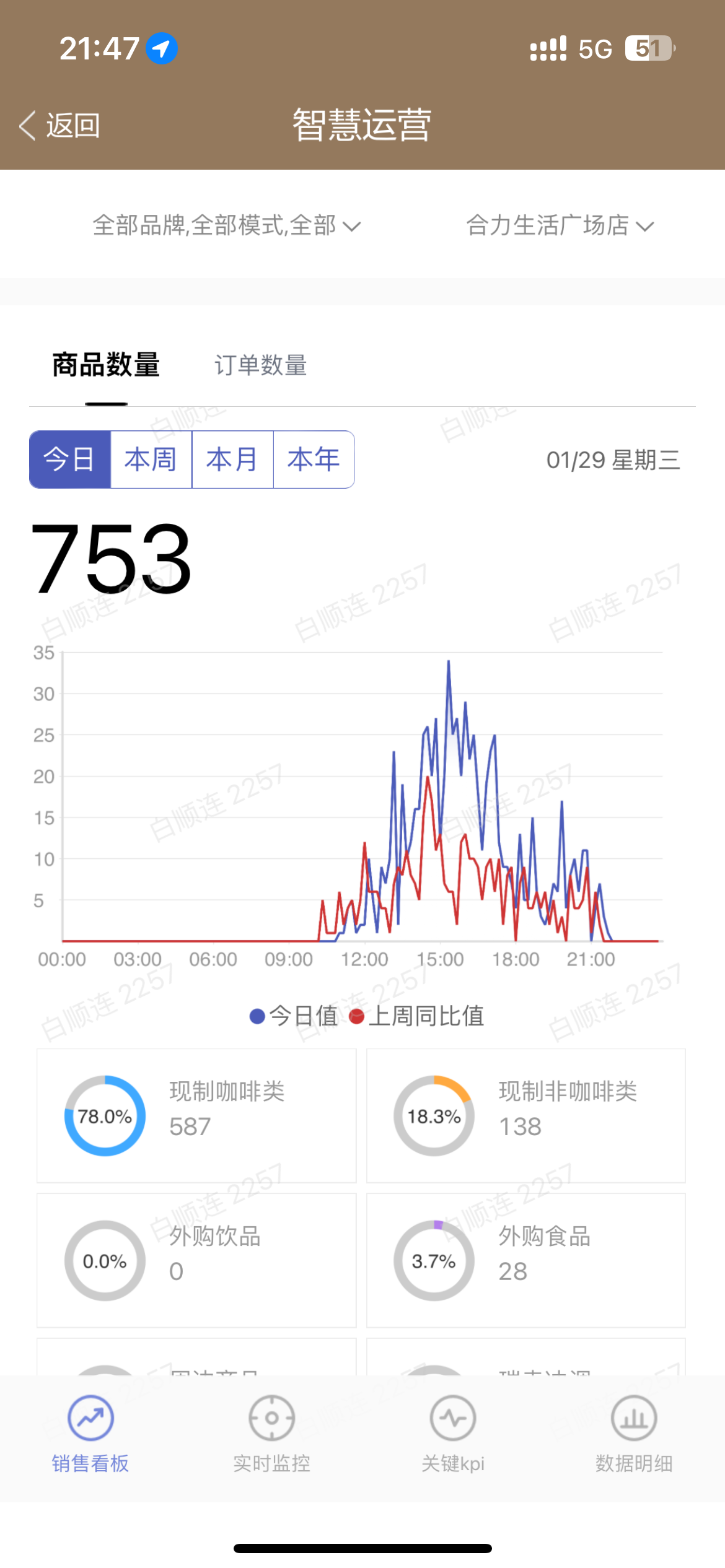Switch time range to 本周
The image size is (725, 1568).
[x=151, y=460]
